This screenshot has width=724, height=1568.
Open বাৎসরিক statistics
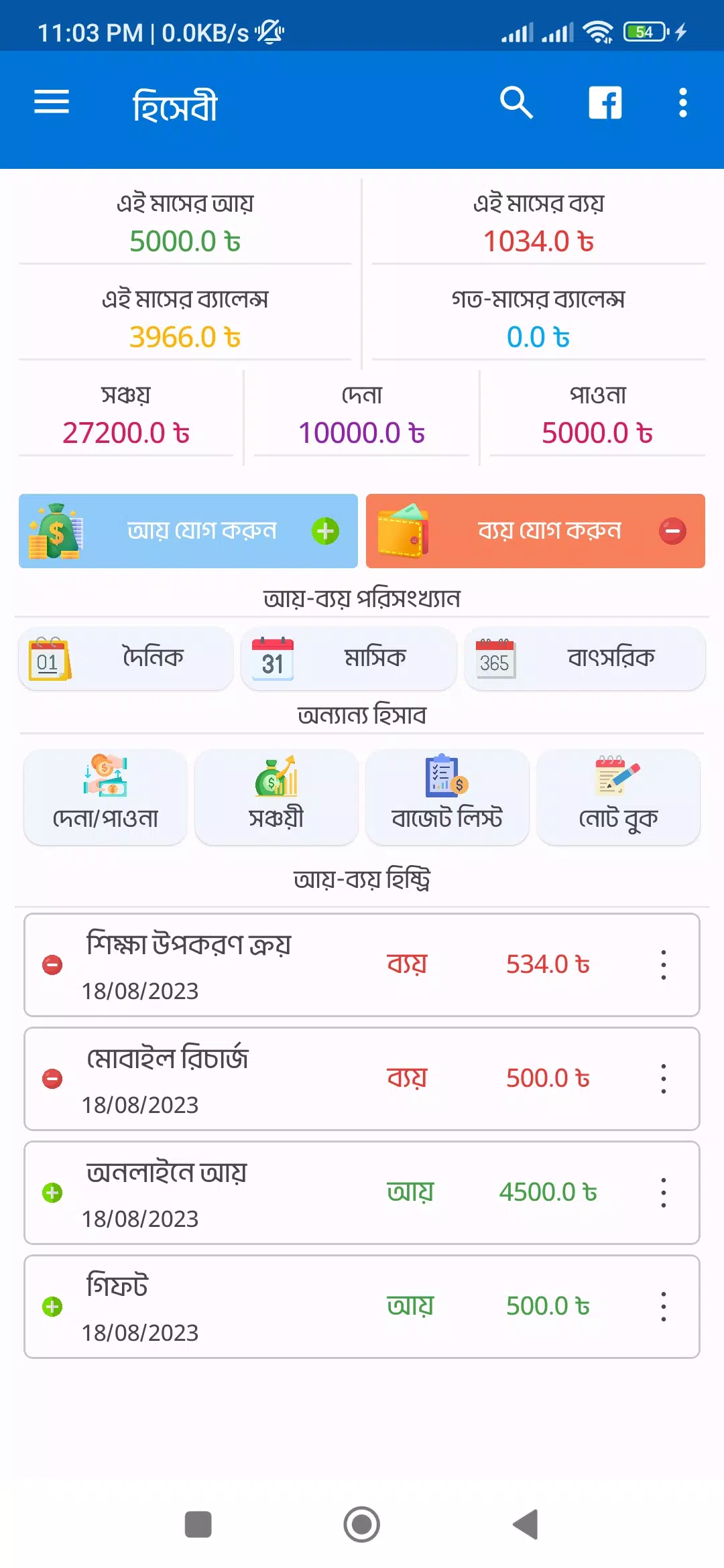point(585,658)
